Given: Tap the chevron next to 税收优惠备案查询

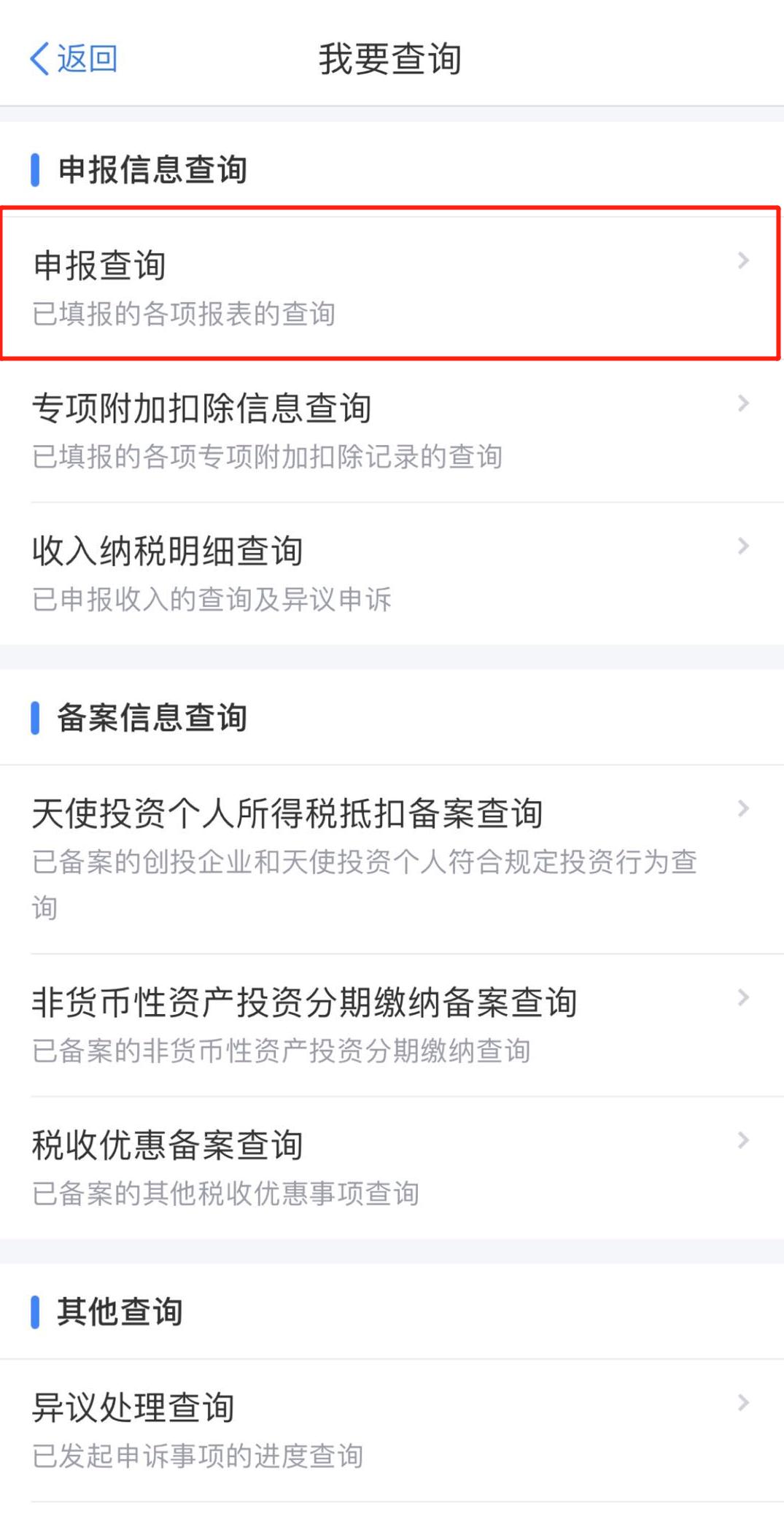Looking at the screenshot, I should click(744, 1140).
